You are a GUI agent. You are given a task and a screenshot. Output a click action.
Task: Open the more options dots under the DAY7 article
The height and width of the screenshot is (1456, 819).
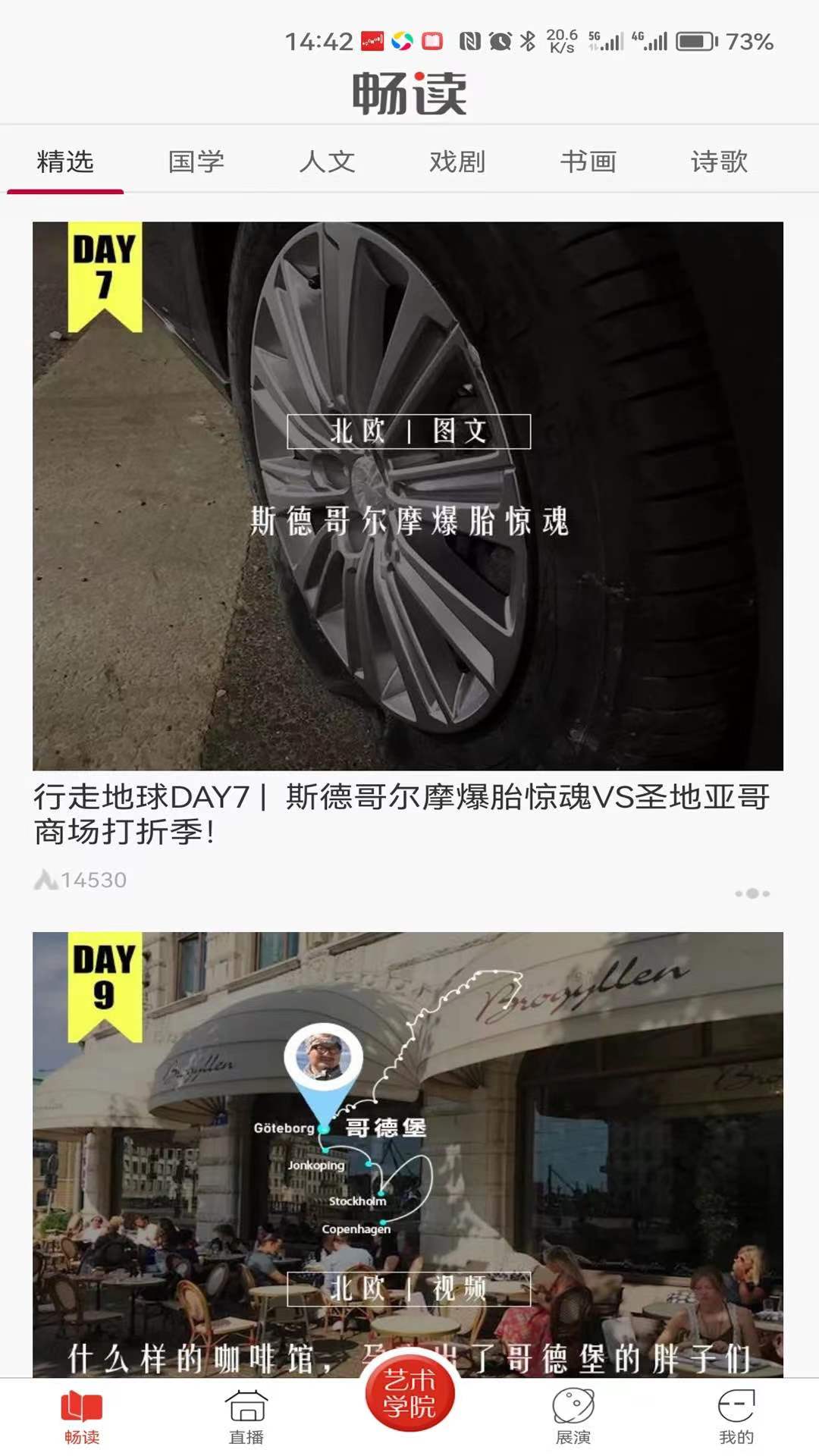click(x=752, y=893)
